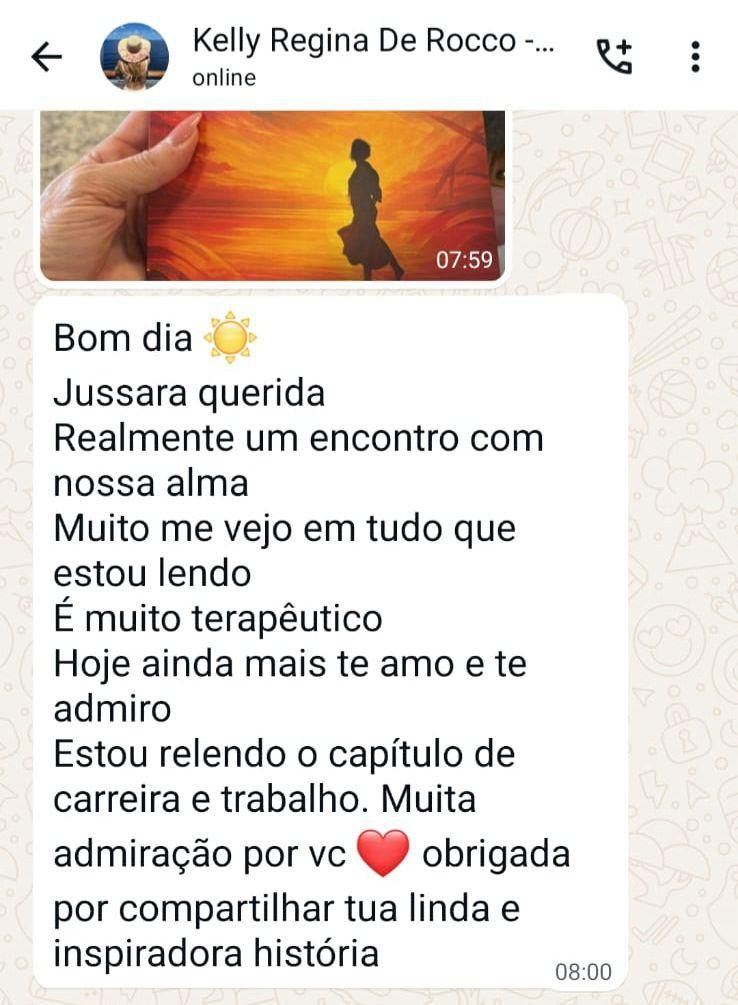This screenshot has height=1005, width=738.
Task: Open the three-dot overflow menu
Action: point(695,57)
